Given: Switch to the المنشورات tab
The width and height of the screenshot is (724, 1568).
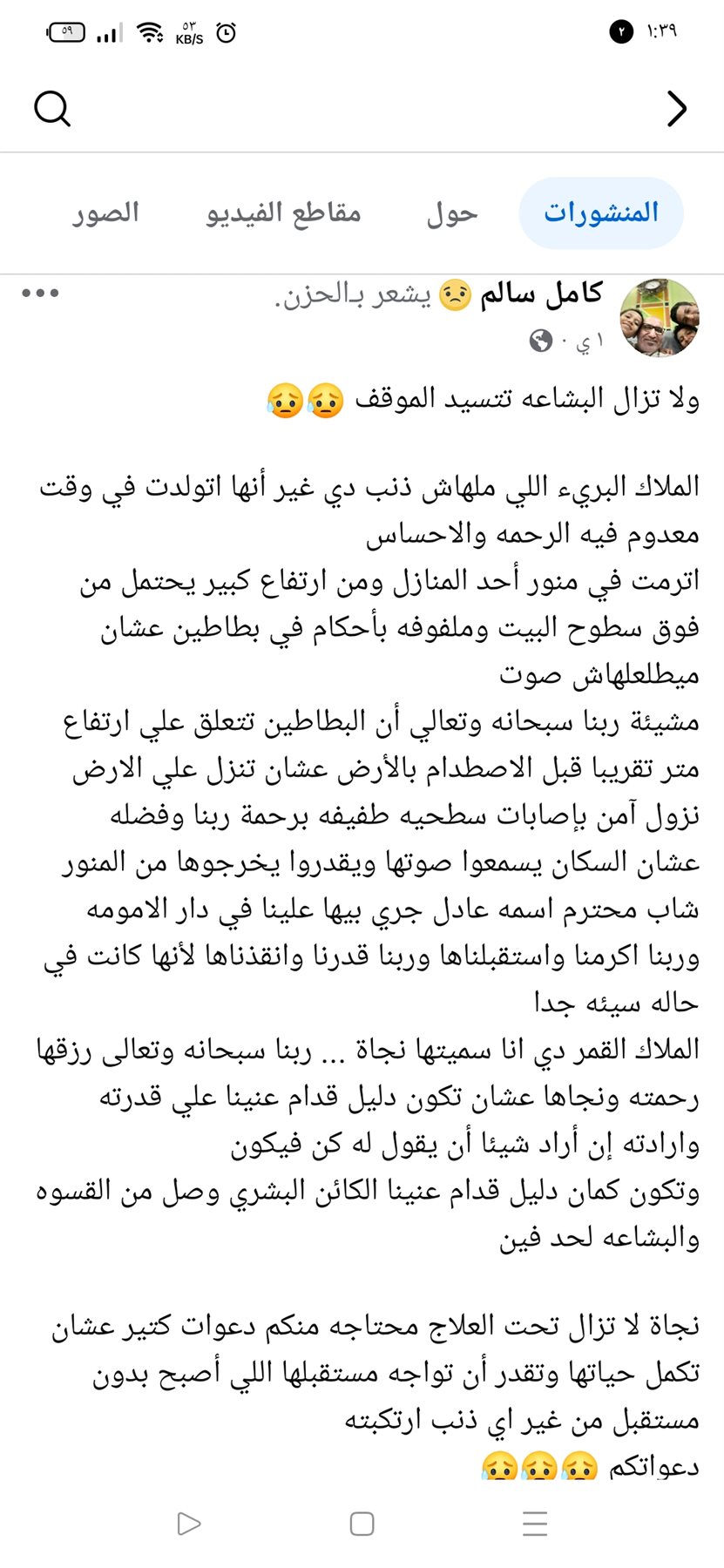Looking at the screenshot, I should coord(601,213).
